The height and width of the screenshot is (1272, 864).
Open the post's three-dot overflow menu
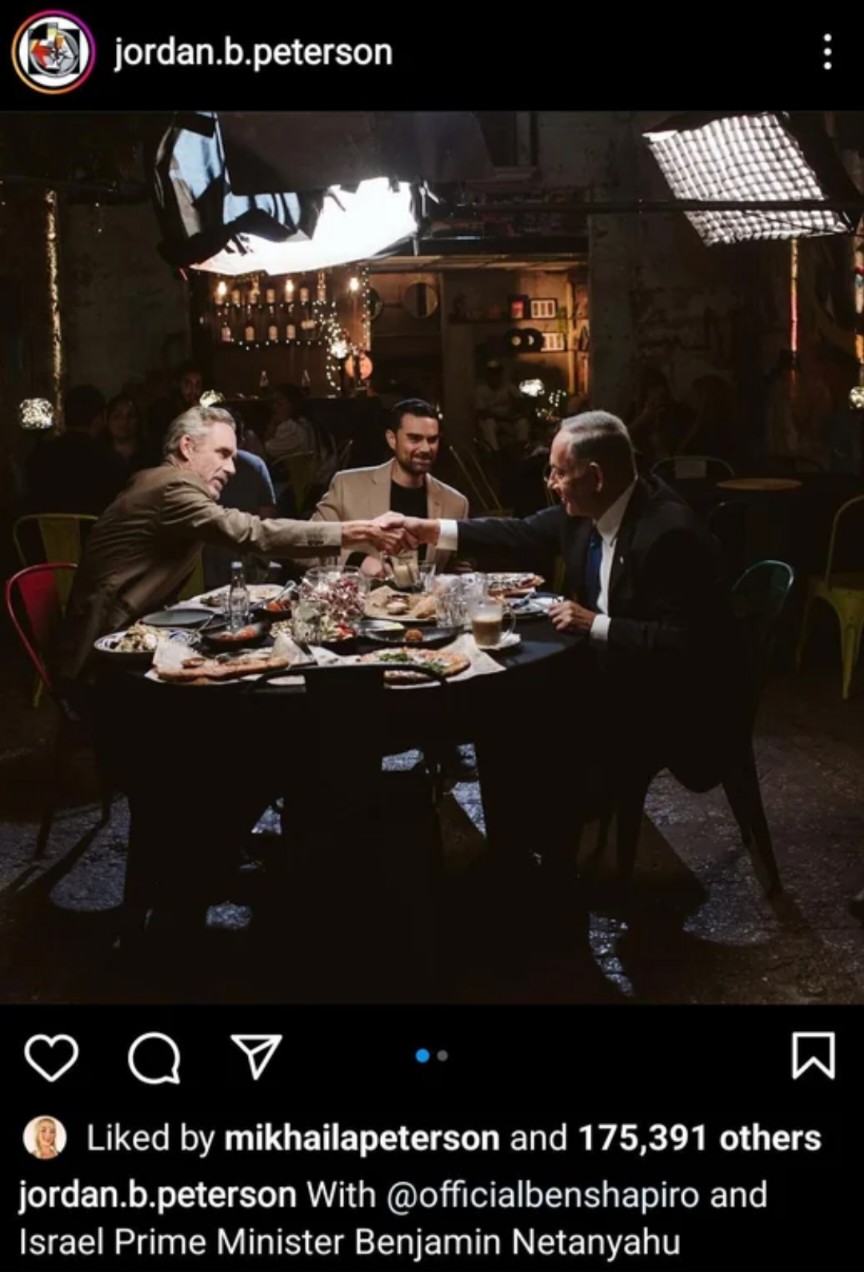(827, 52)
